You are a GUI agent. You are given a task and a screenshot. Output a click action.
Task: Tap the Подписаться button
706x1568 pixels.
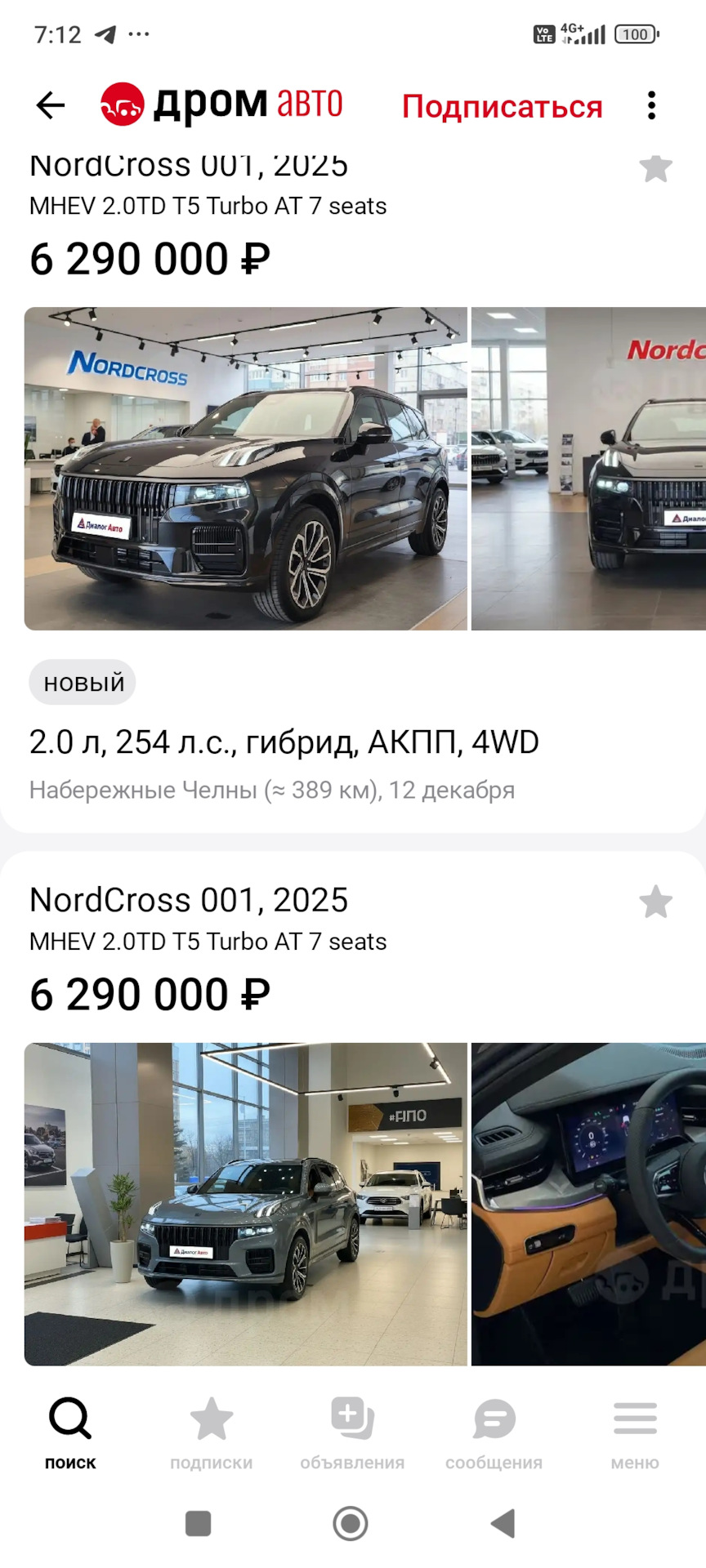click(502, 107)
